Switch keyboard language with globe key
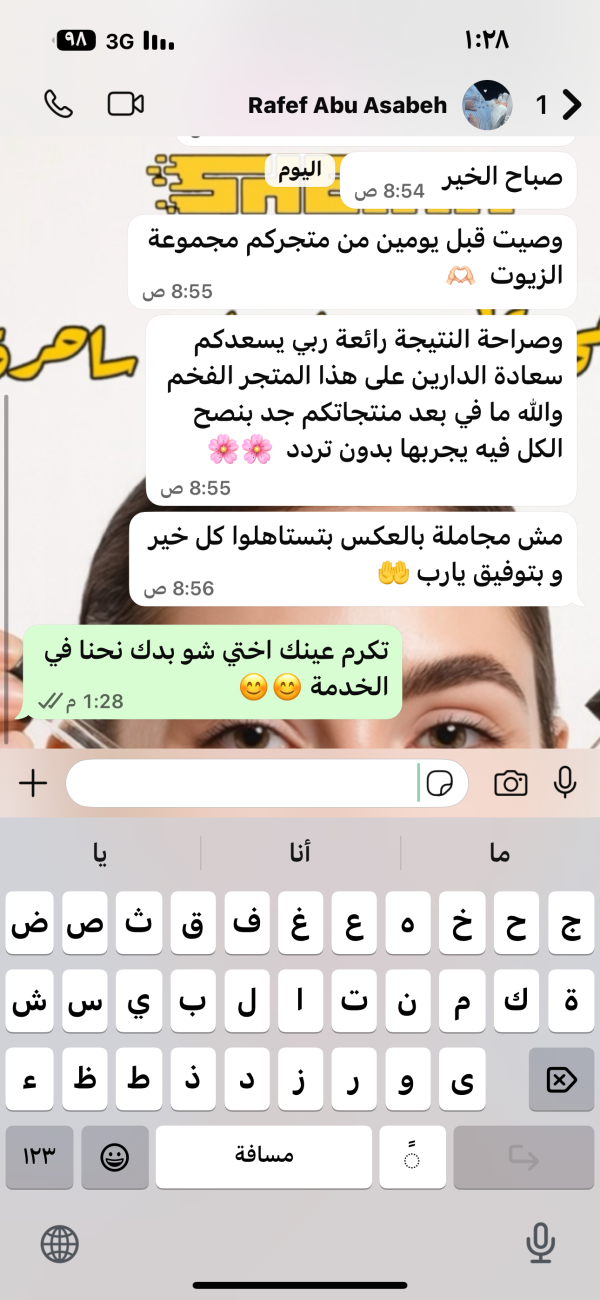This screenshot has height=1300, width=600. coord(59,1245)
